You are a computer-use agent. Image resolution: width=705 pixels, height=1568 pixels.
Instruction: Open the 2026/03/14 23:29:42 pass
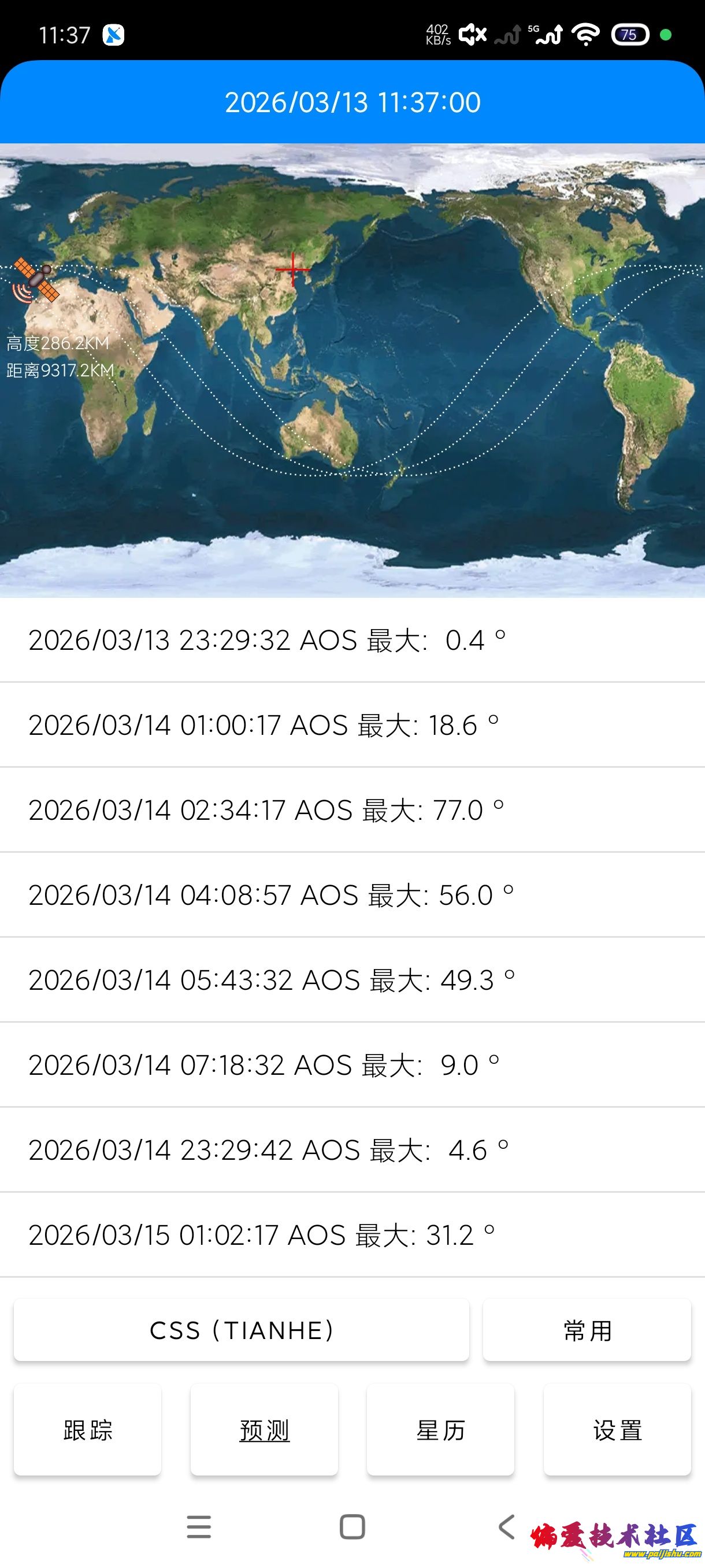click(352, 1150)
